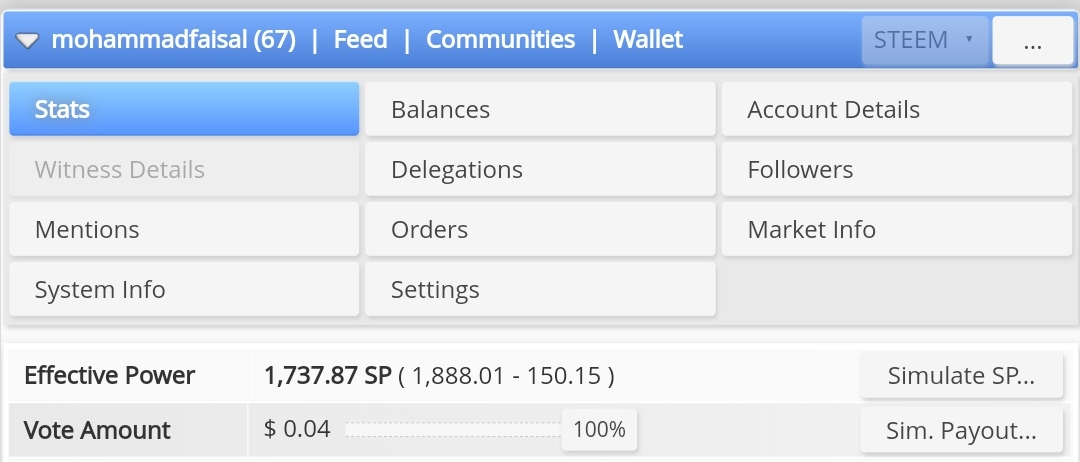This screenshot has width=1080, height=462.
Task: Collapse the menu with the triangle arrow
Action: 27,41
